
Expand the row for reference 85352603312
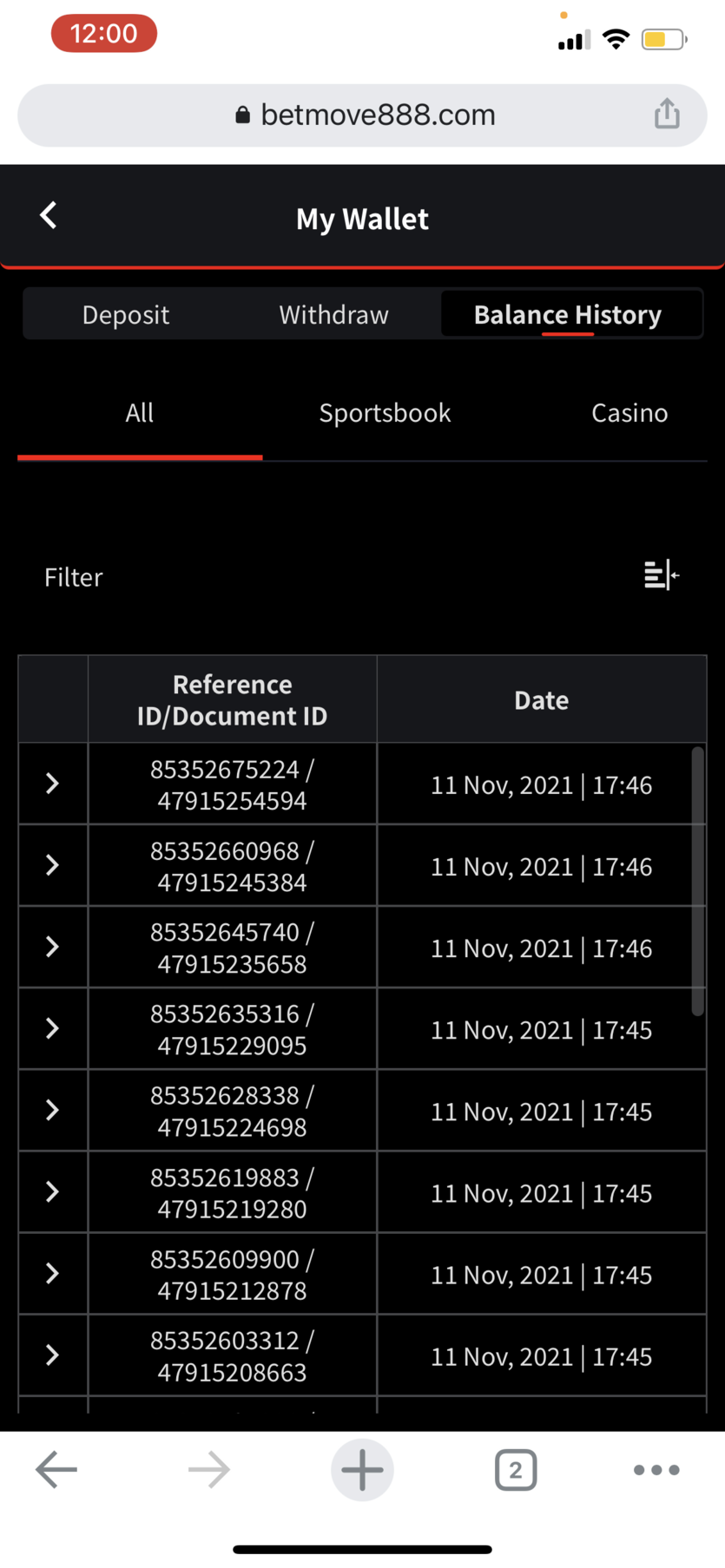coord(52,1355)
